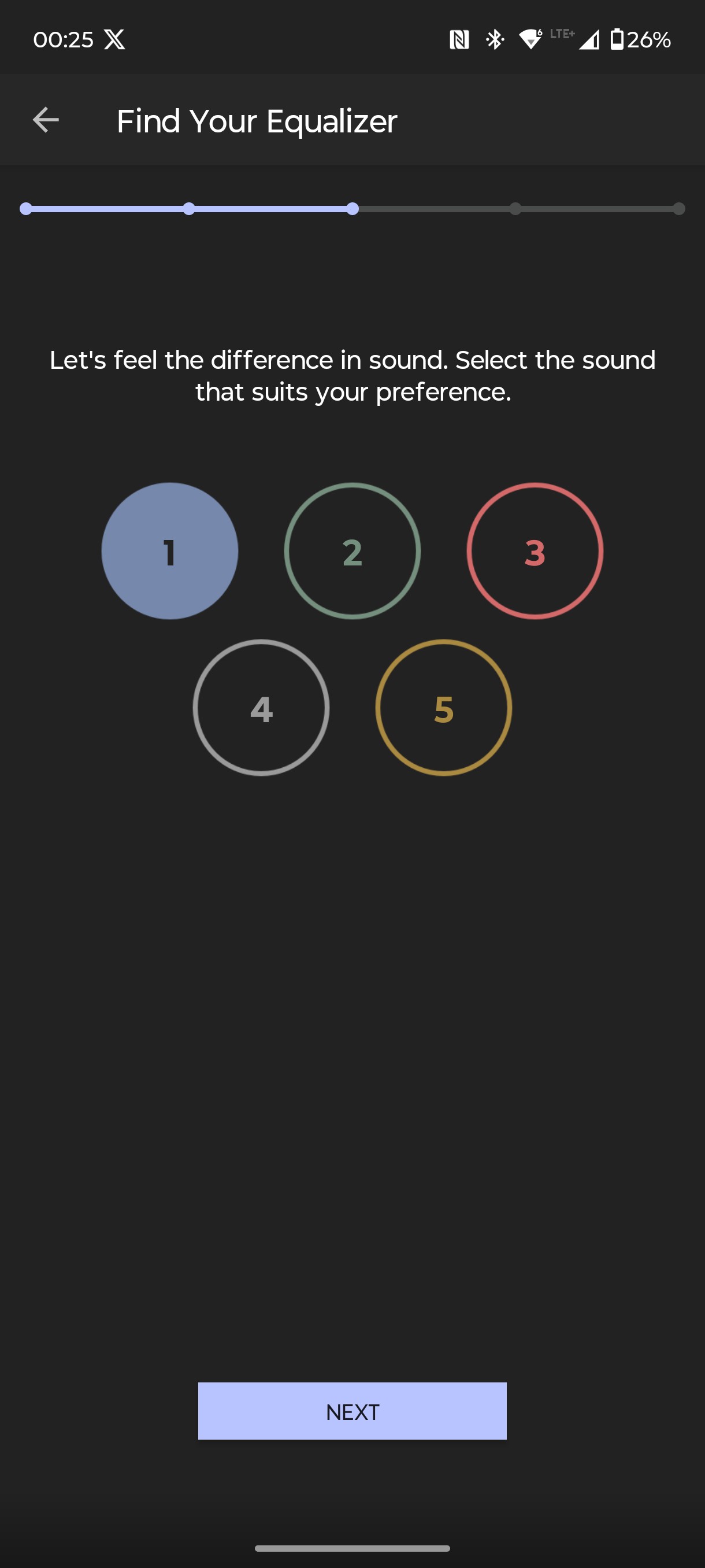Choose the yellow sound option 5
This screenshot has height=1568, width=705.
443,707
